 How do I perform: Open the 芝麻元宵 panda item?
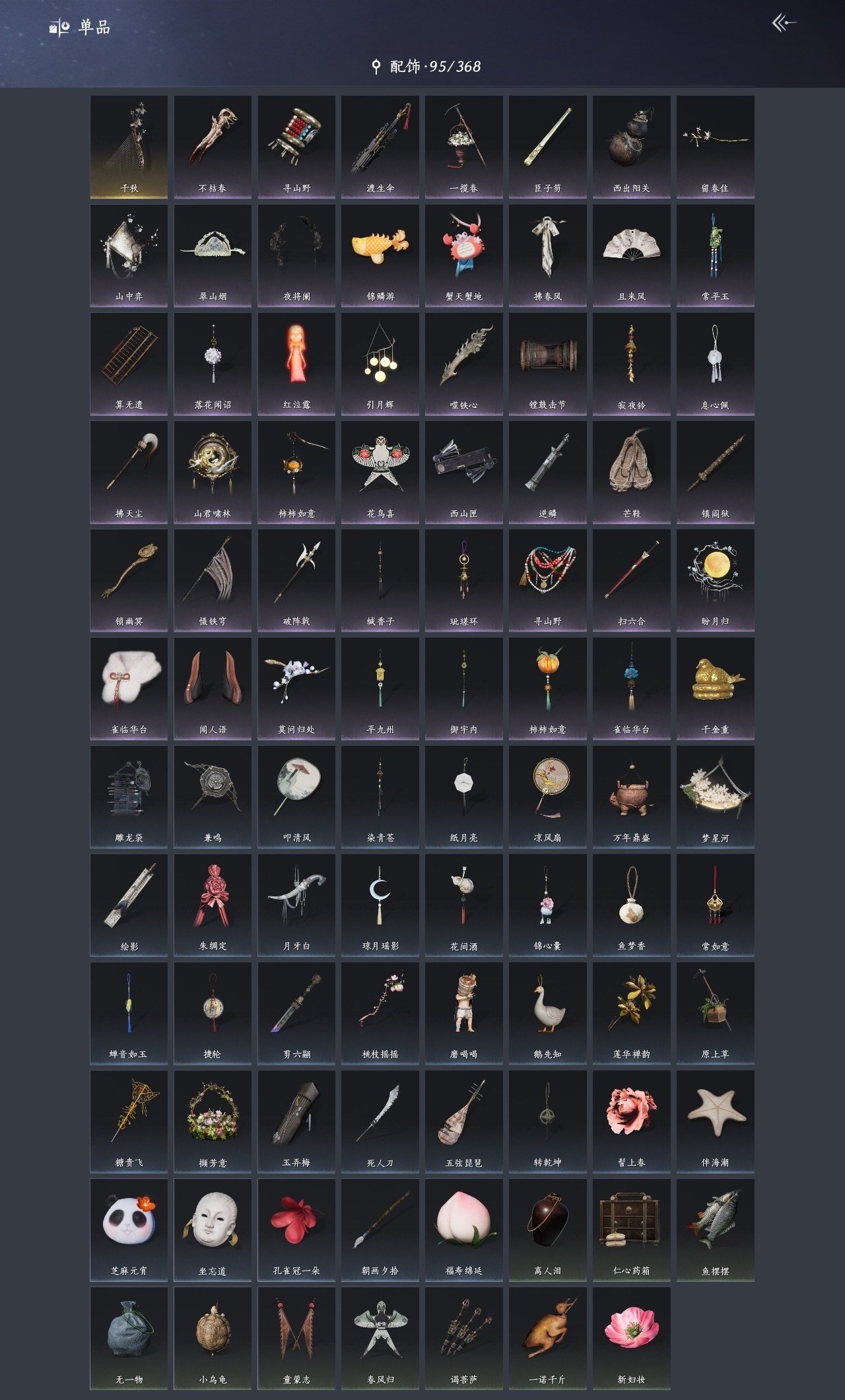coord(129,1229)
